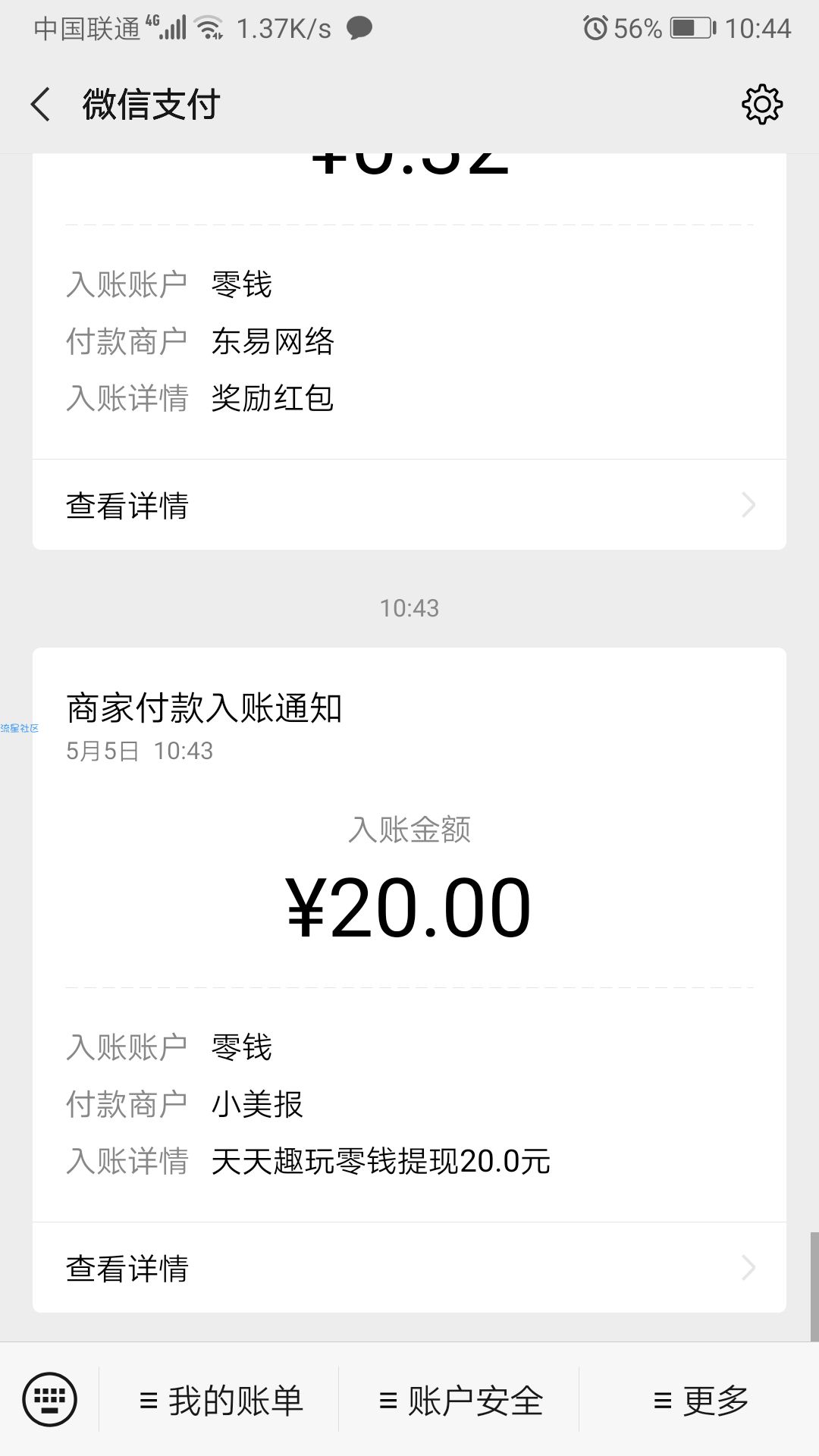Open 查看详情 for the 小美报 payment
The height and width of the screenshot is (1456, 819).
[x=409, y=1268]
